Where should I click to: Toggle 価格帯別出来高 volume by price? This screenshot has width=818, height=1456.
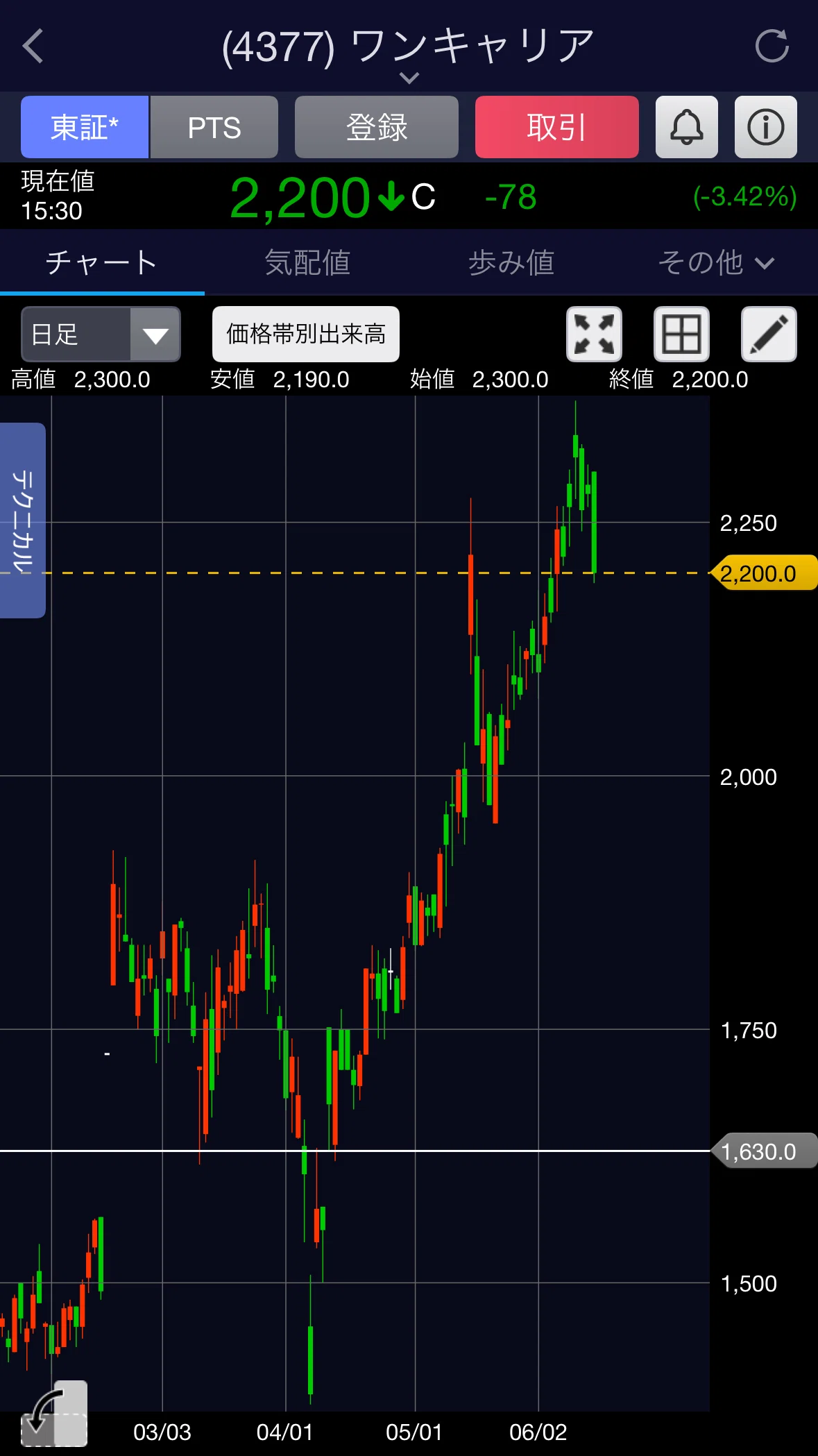[306, 335]
